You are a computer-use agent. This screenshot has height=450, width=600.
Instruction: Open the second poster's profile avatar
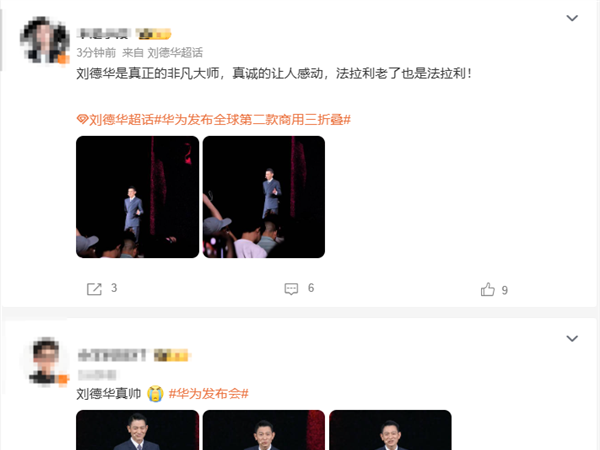44,363
